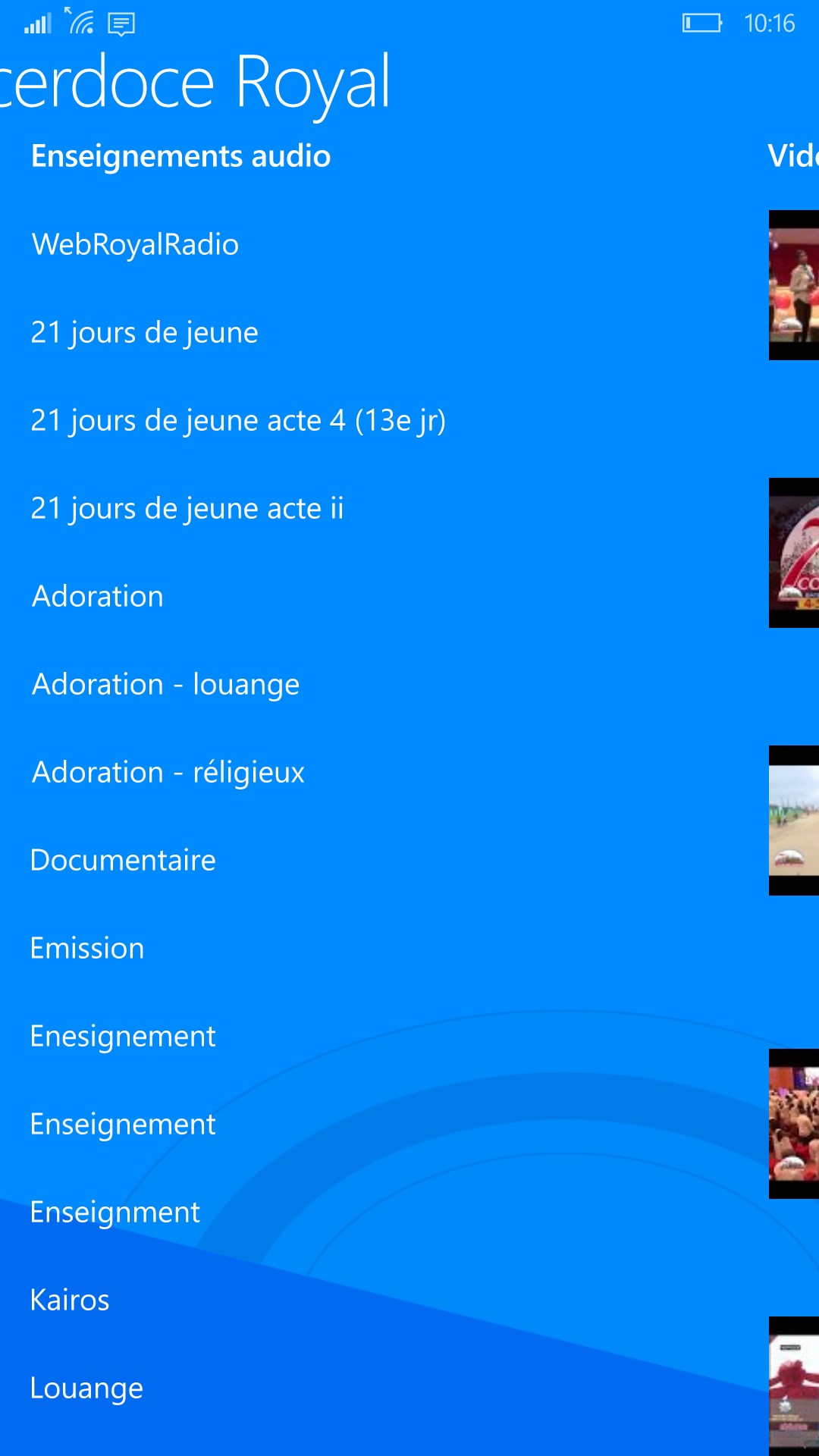Open the Emission category
The image size is (819, 1456).
[87, 949]
